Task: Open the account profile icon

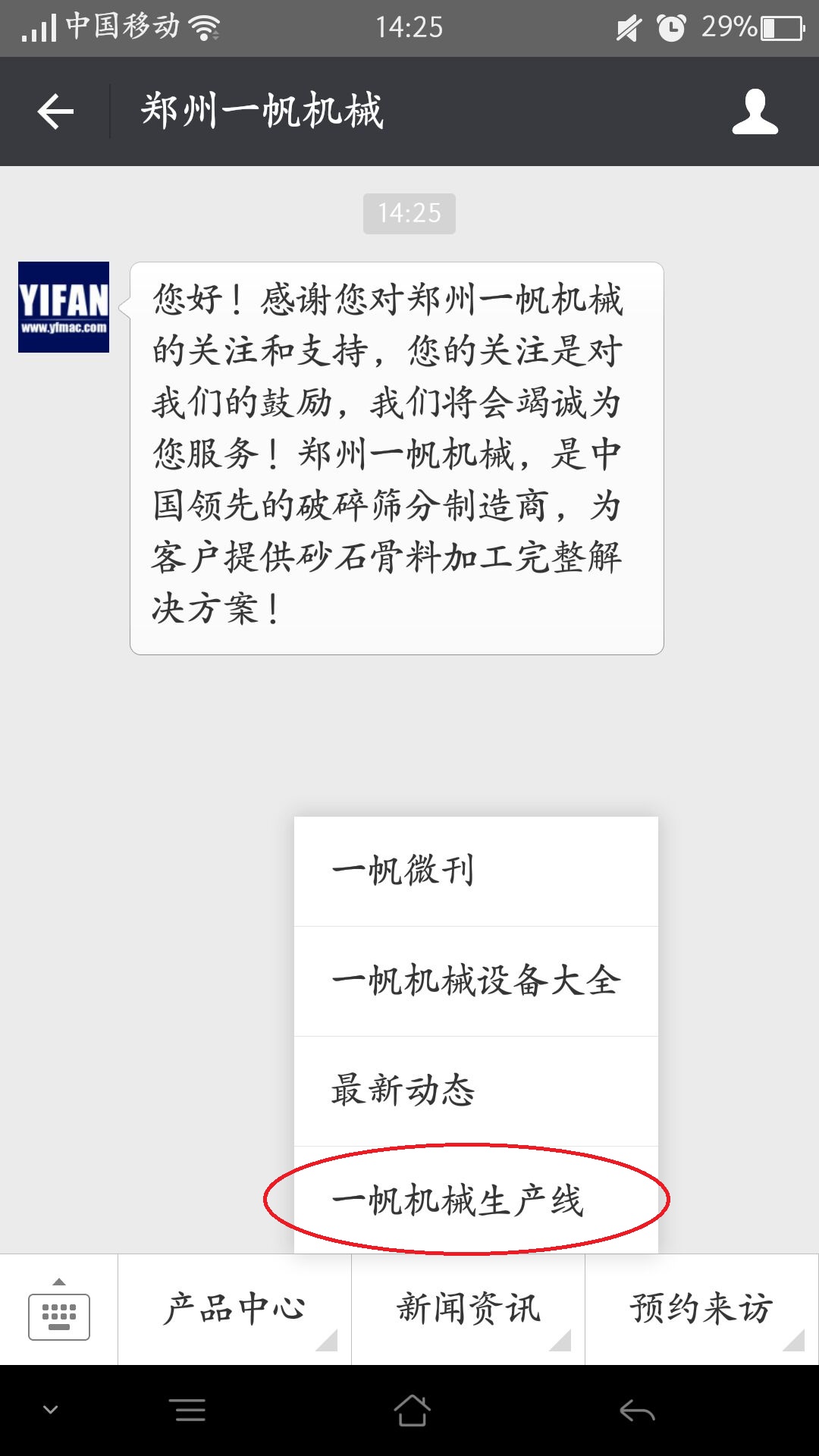Action: (x=755, y=111)
